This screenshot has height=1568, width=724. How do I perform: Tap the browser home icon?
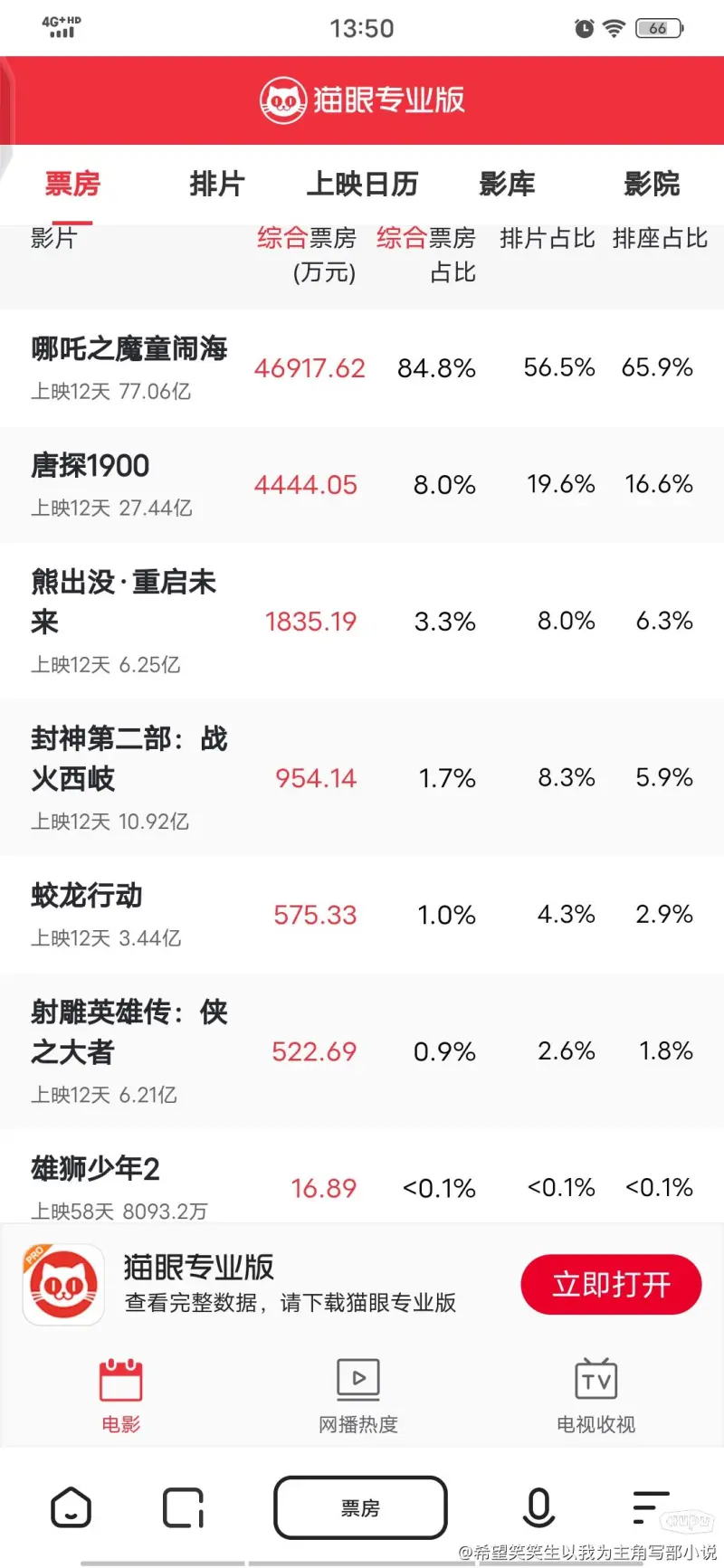tap(71, 1507)
